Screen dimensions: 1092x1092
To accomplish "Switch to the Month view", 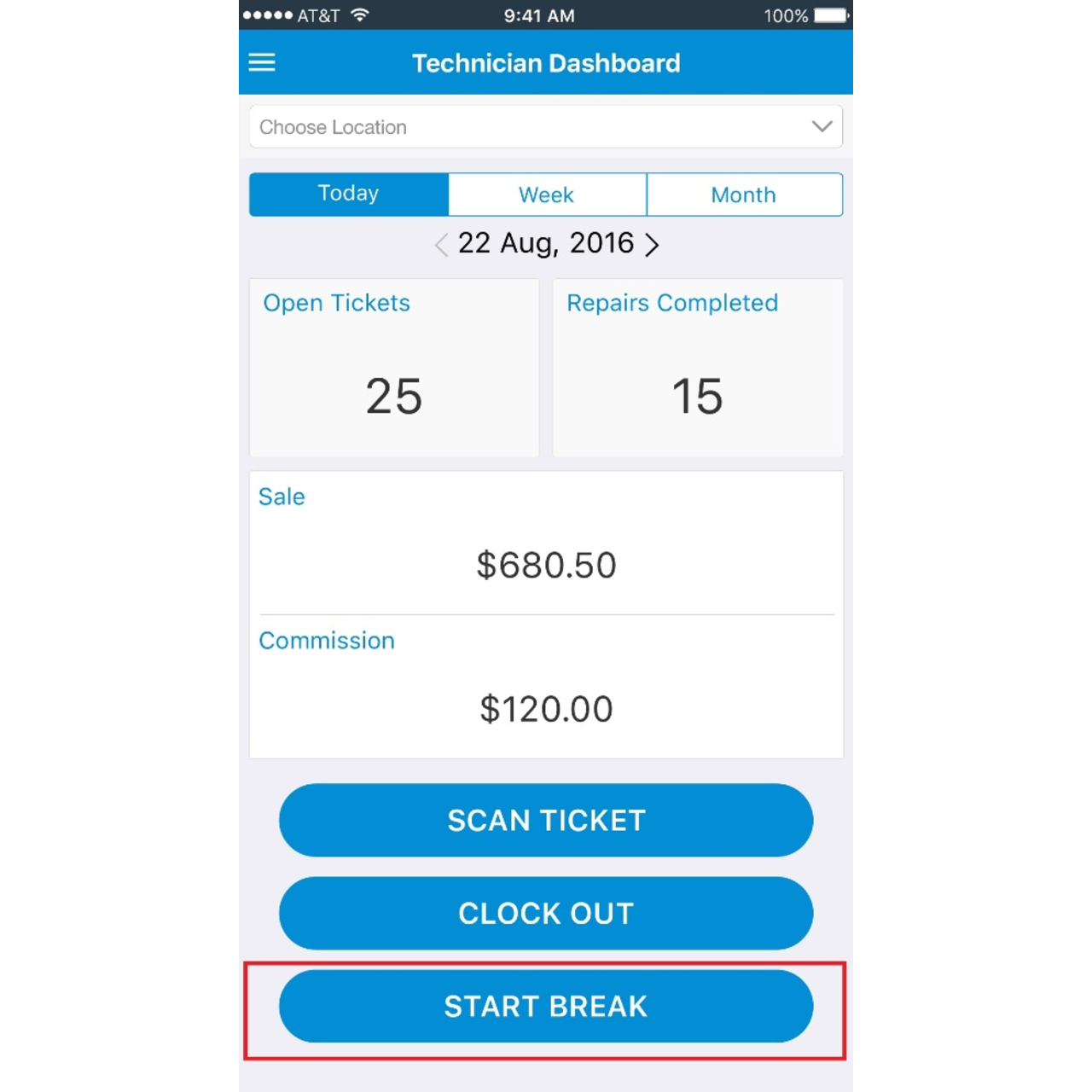I will [744, 195].
